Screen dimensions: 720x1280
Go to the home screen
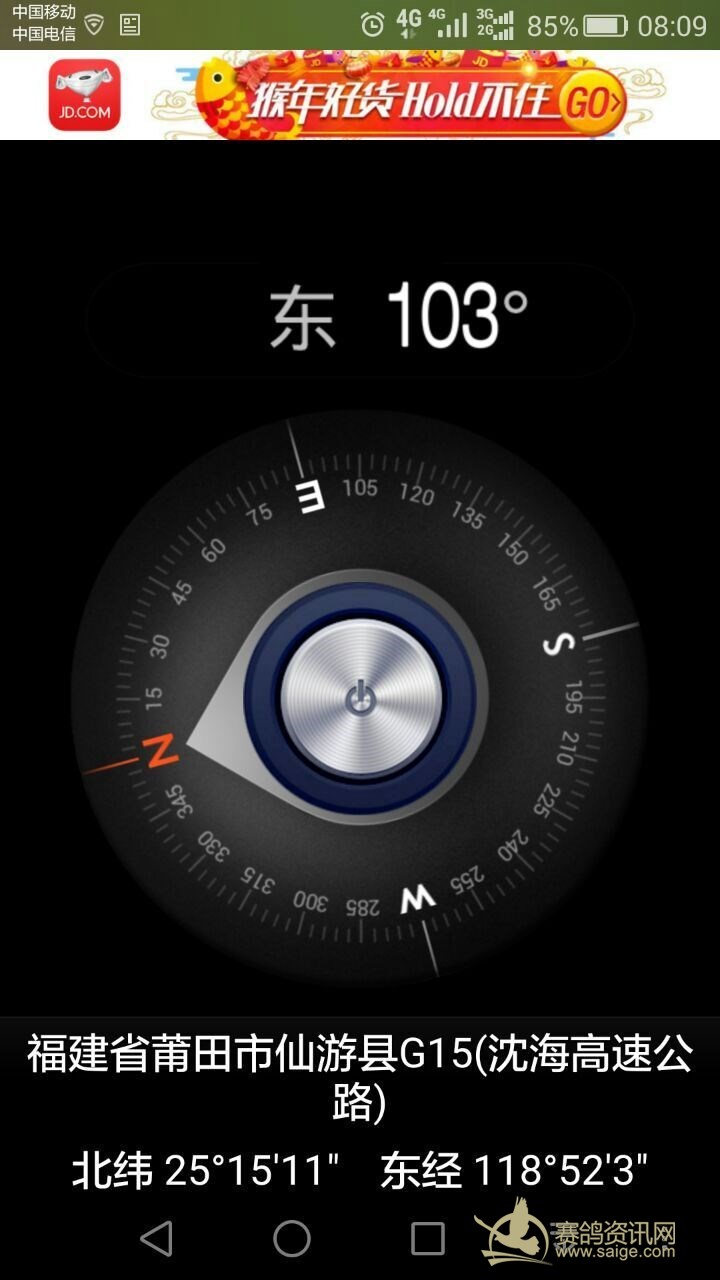tap(292, 1238)
